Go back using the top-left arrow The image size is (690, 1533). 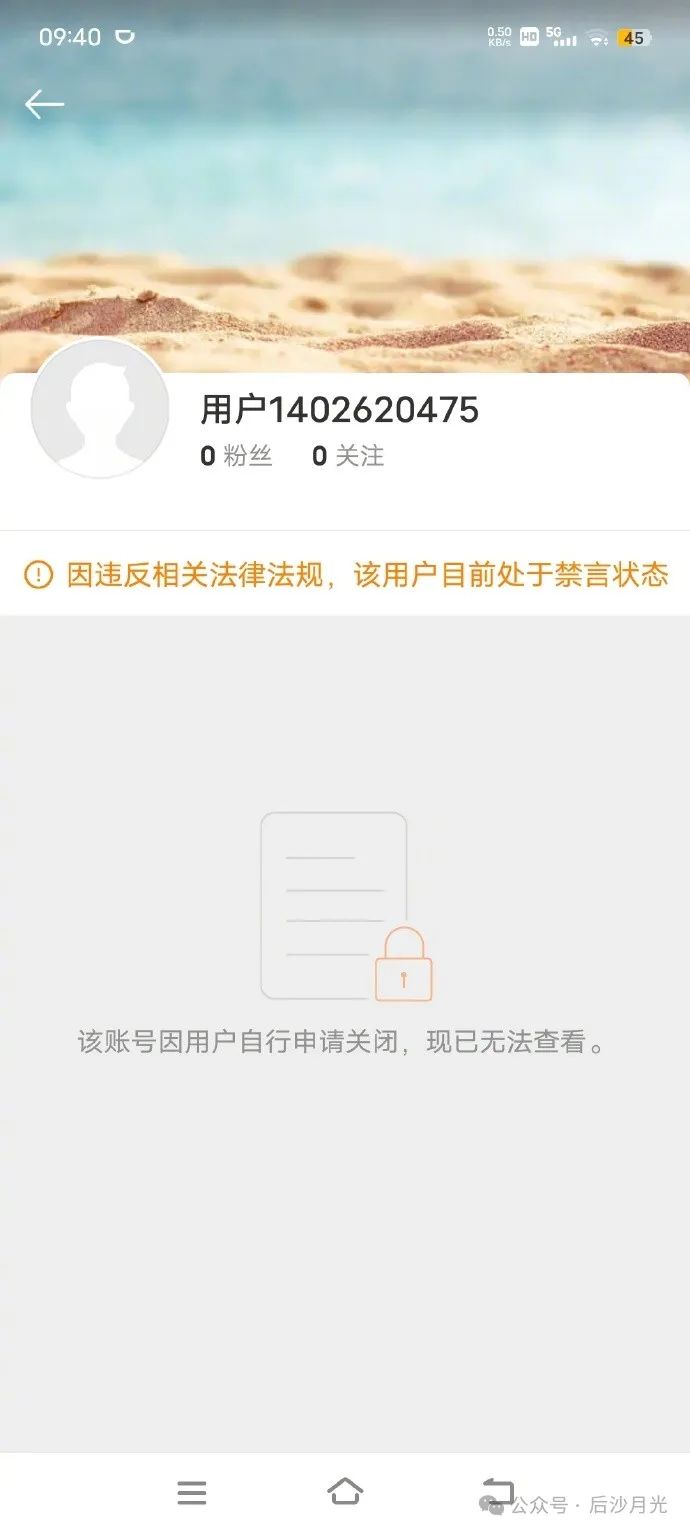click(x=44, y=104)
